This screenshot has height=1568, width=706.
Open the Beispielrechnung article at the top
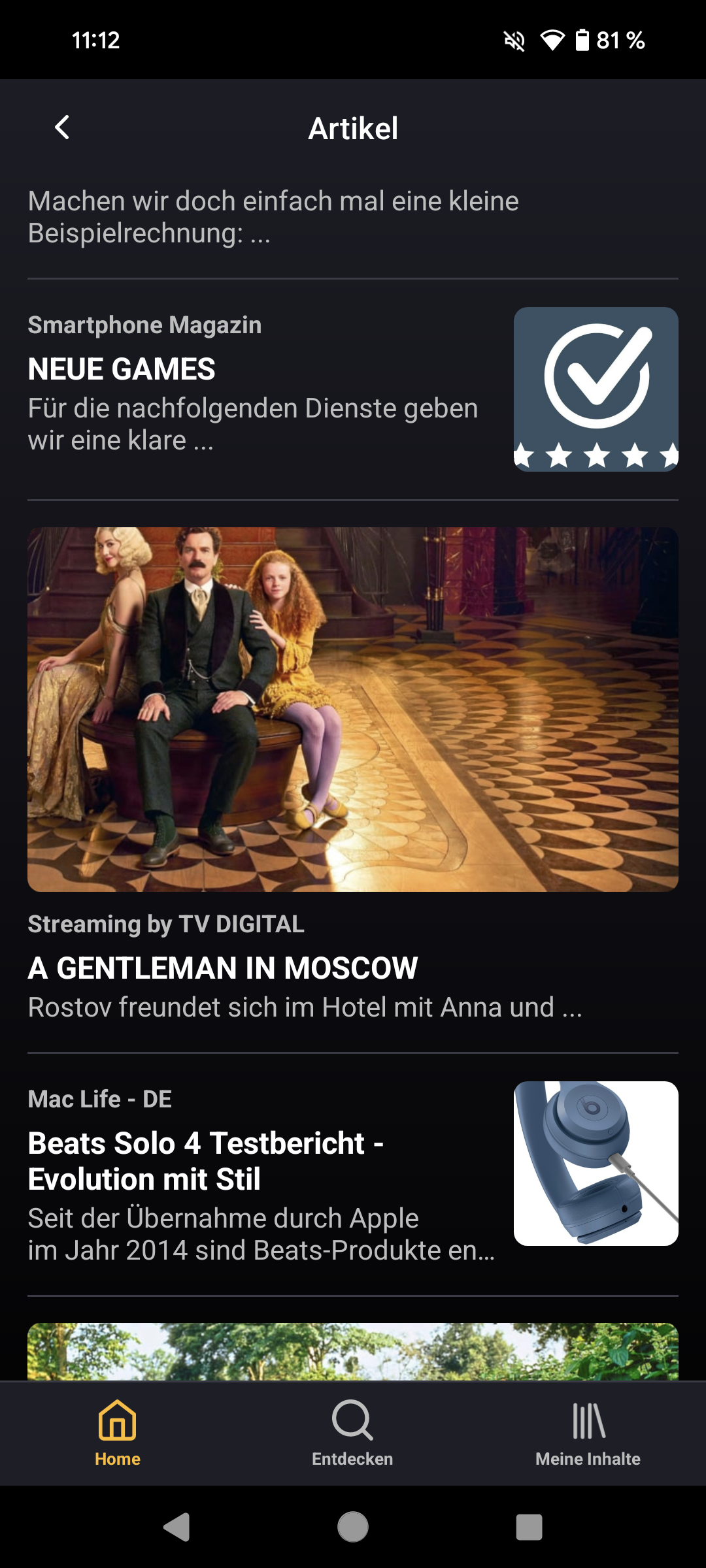pos(273,217)
